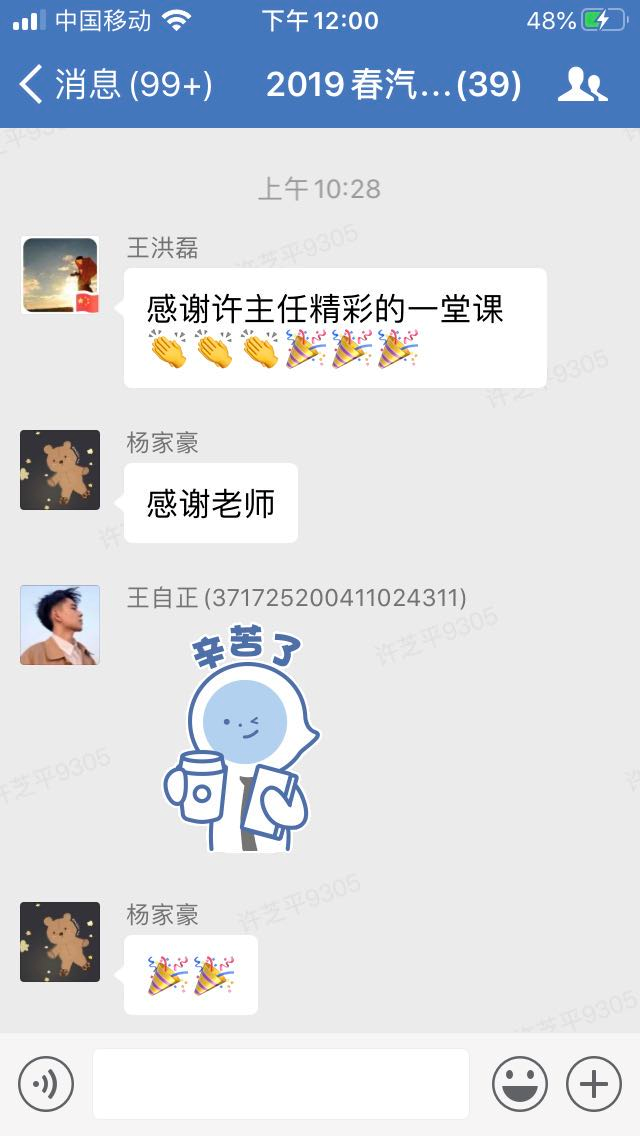Open the group members icon
The height and width of the screenshot is (1136, 640).
pos(582,84)
